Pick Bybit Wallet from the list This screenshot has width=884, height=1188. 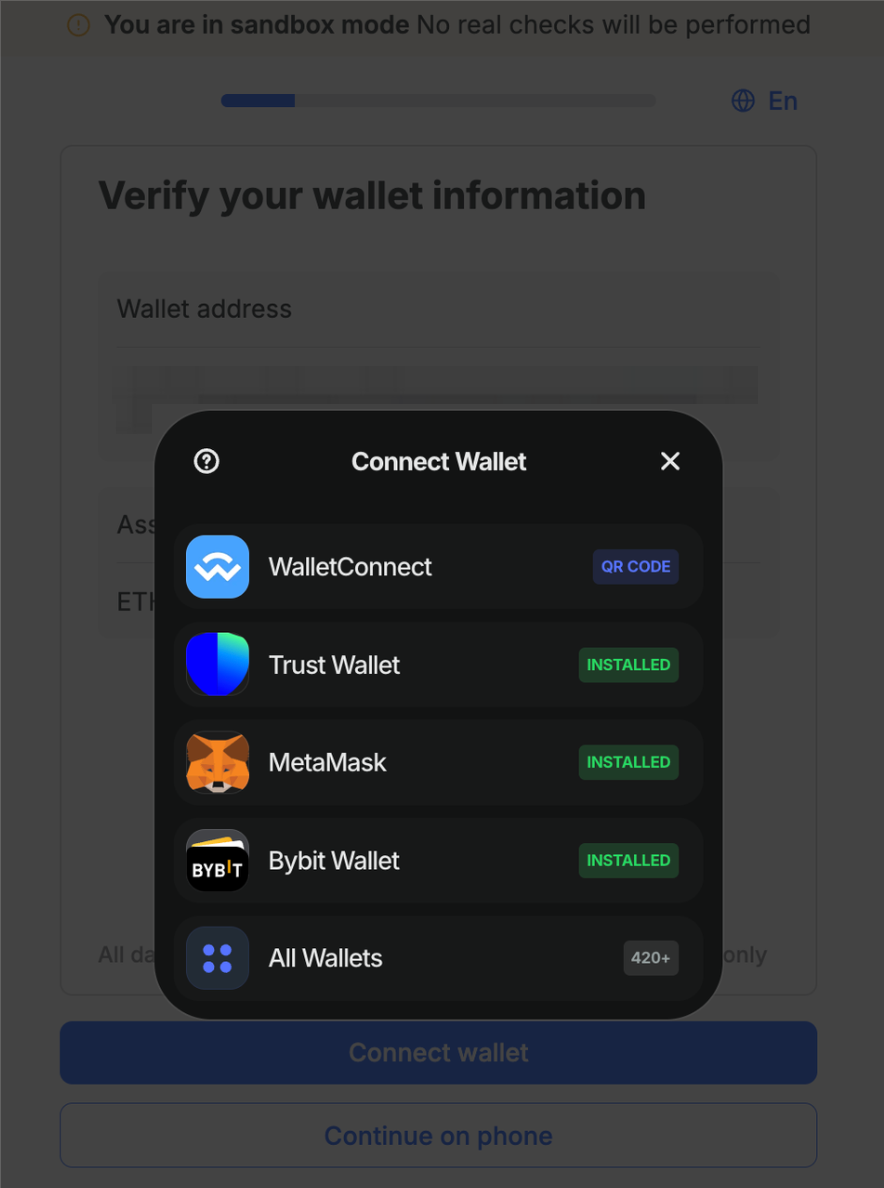(438, 860)
